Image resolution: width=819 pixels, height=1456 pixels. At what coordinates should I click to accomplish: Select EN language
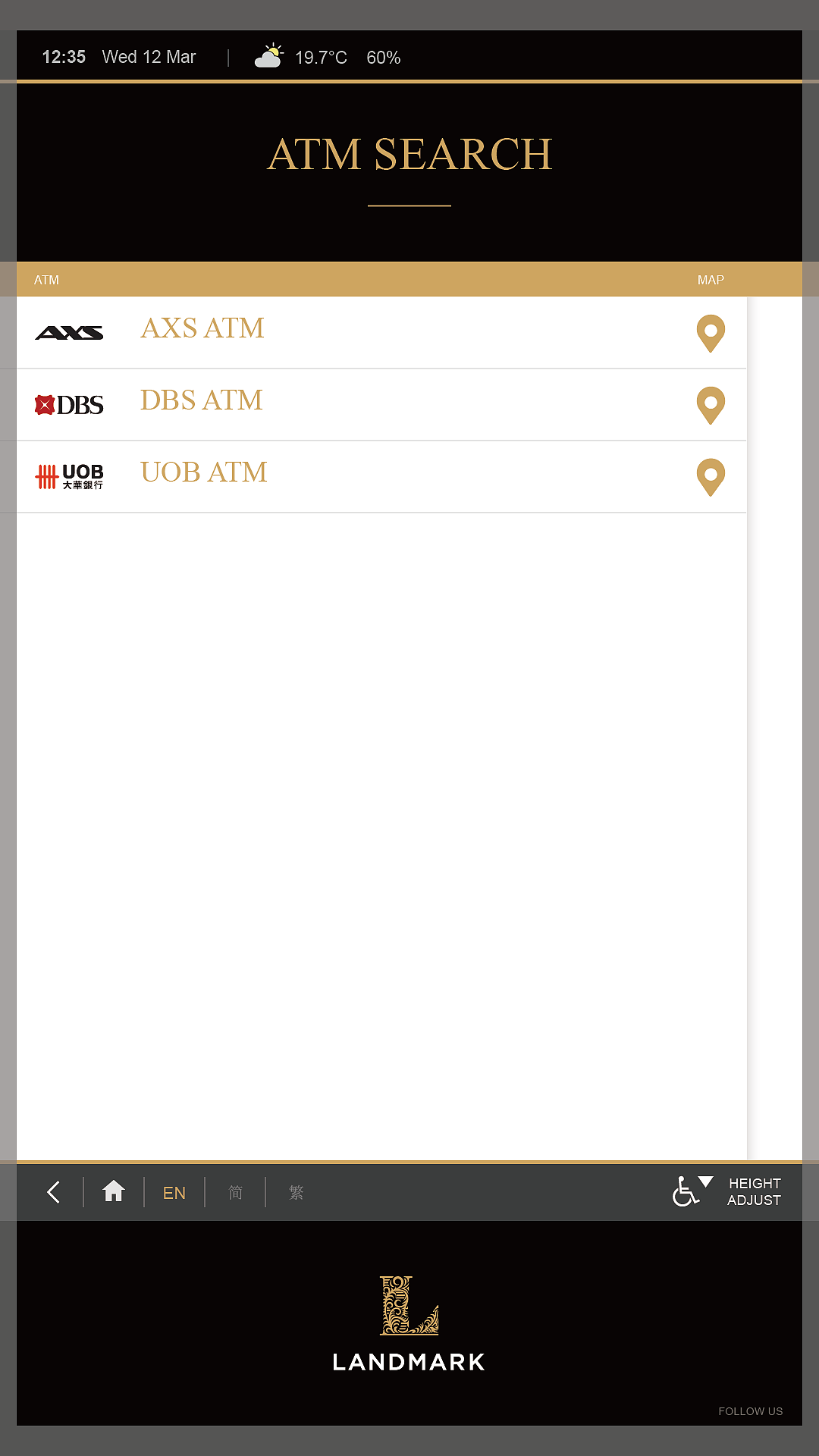click(x=174, y=1193)
